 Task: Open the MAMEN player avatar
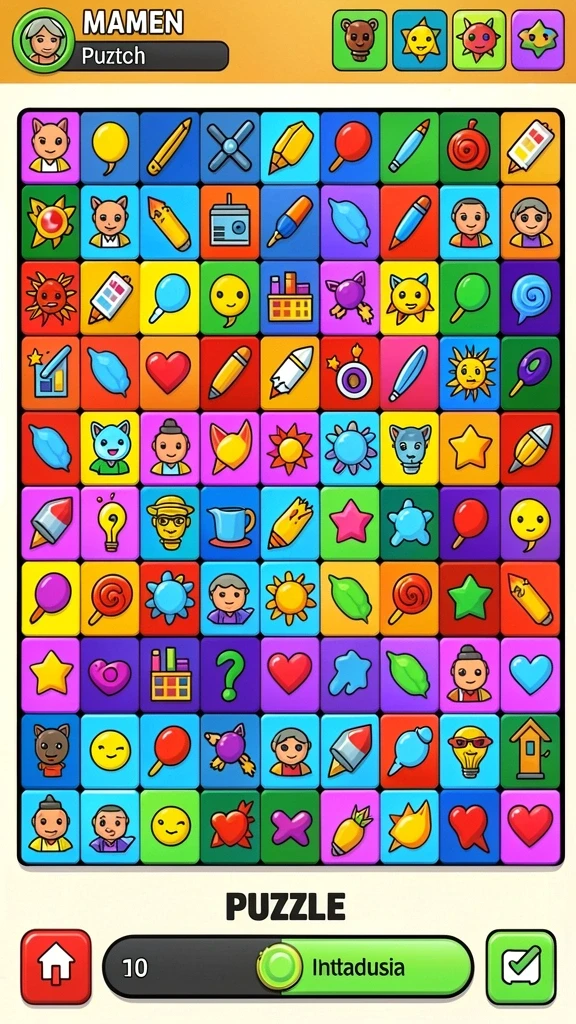click(44, 40)
